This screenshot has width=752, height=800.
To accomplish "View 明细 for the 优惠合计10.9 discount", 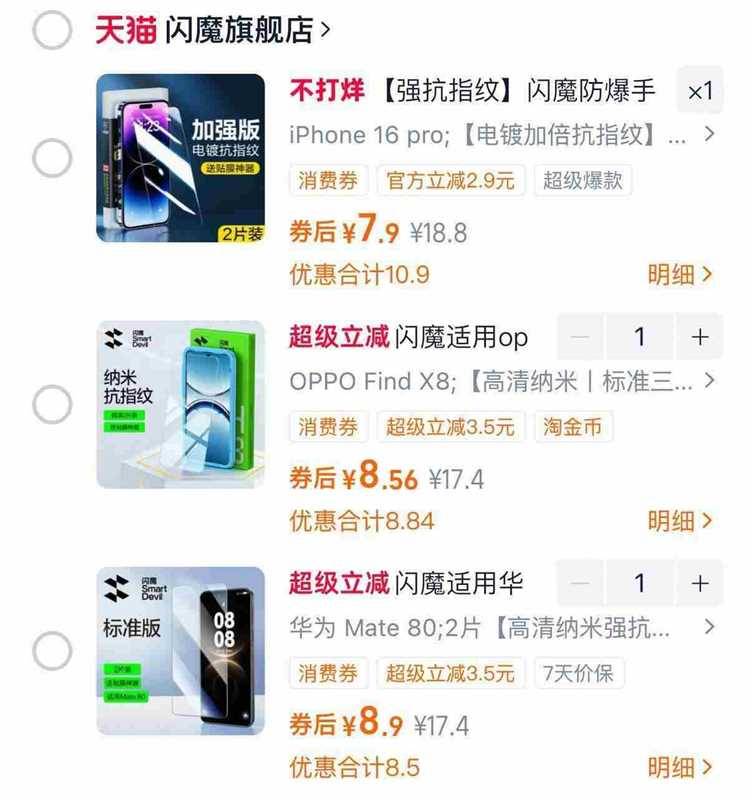I will [679, 274].
